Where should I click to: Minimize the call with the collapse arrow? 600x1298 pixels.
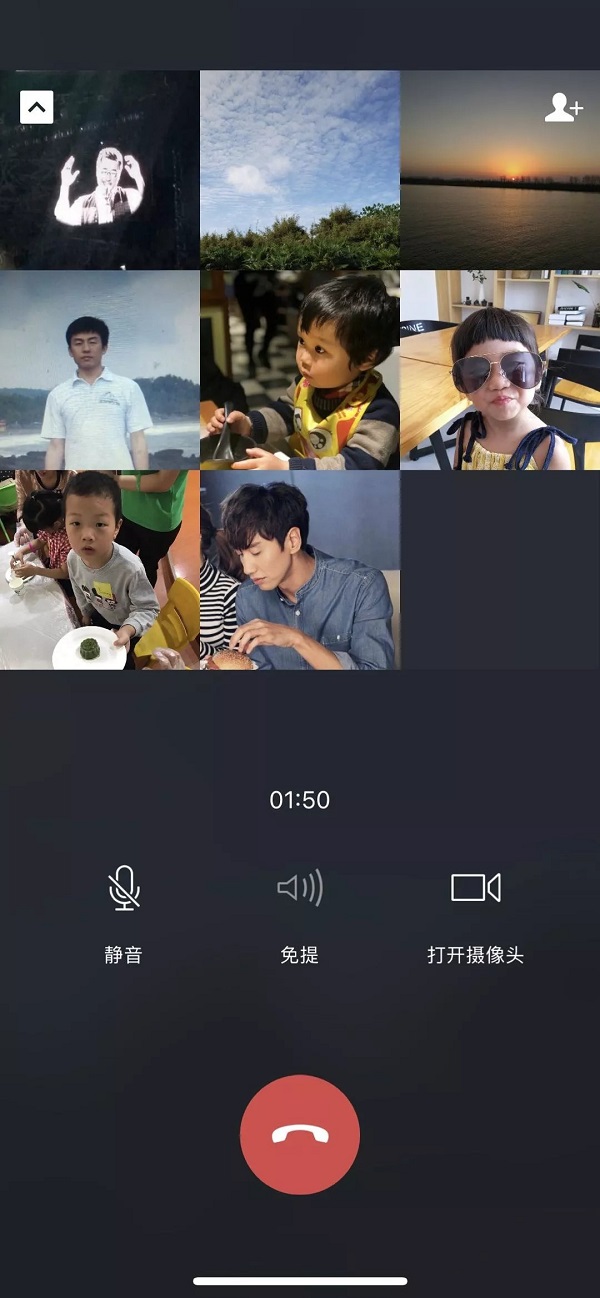[37, 107]
